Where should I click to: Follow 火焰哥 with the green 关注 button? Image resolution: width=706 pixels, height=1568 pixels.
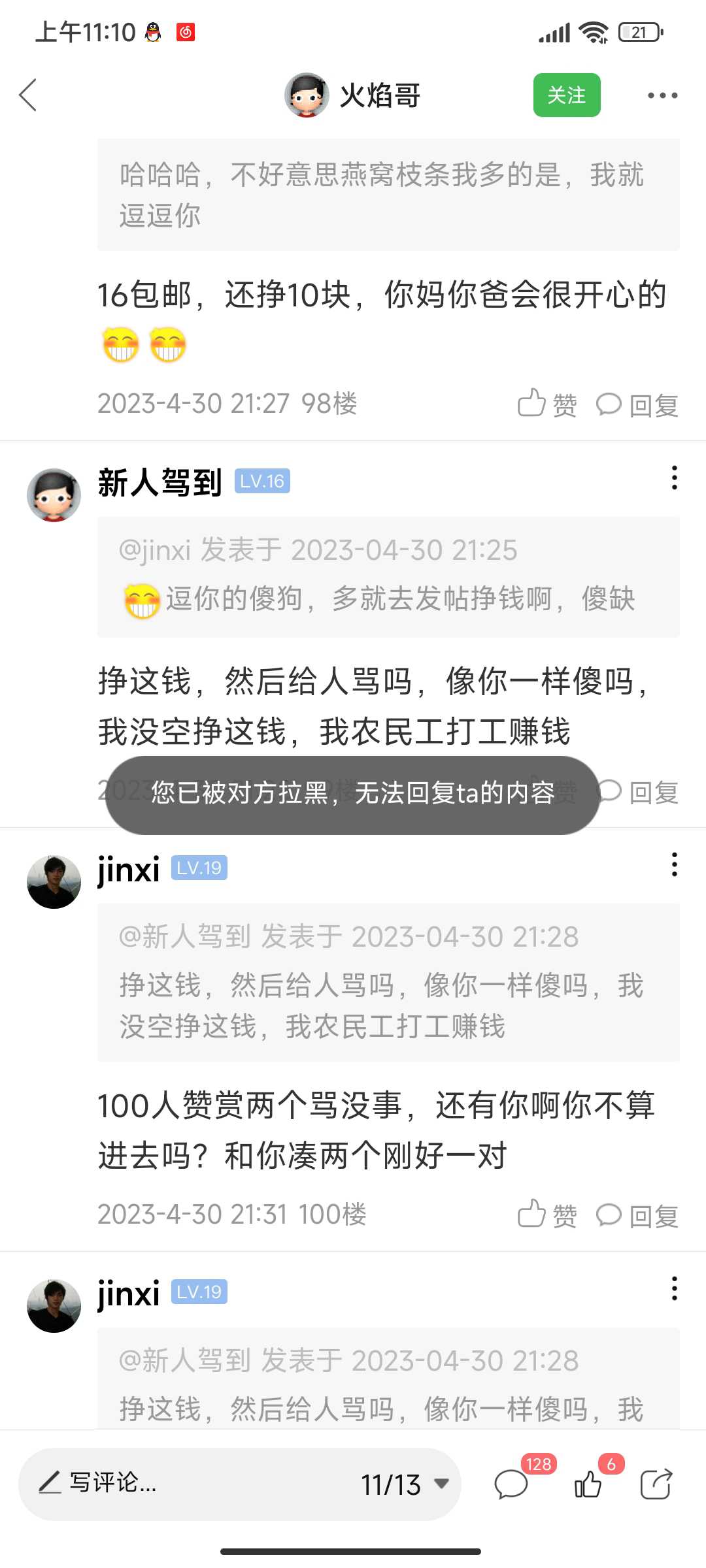click(x=567, y=95)
